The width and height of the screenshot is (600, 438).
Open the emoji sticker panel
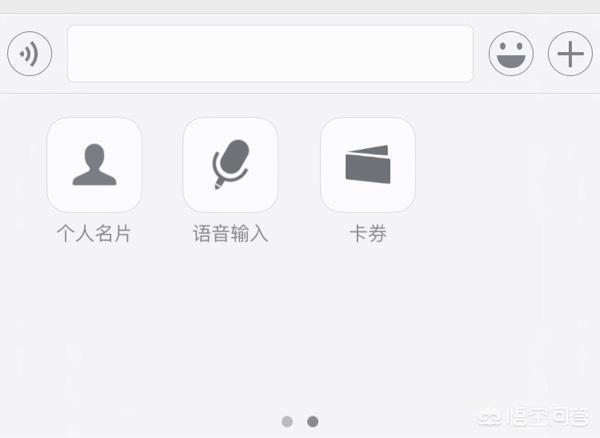(x=511, y=53)
